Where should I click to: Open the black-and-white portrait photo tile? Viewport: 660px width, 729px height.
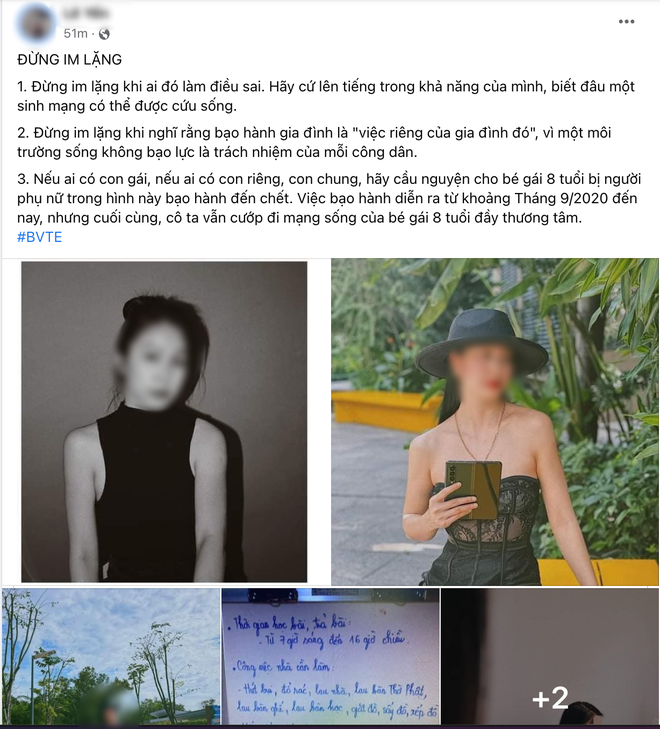[164, 421]
